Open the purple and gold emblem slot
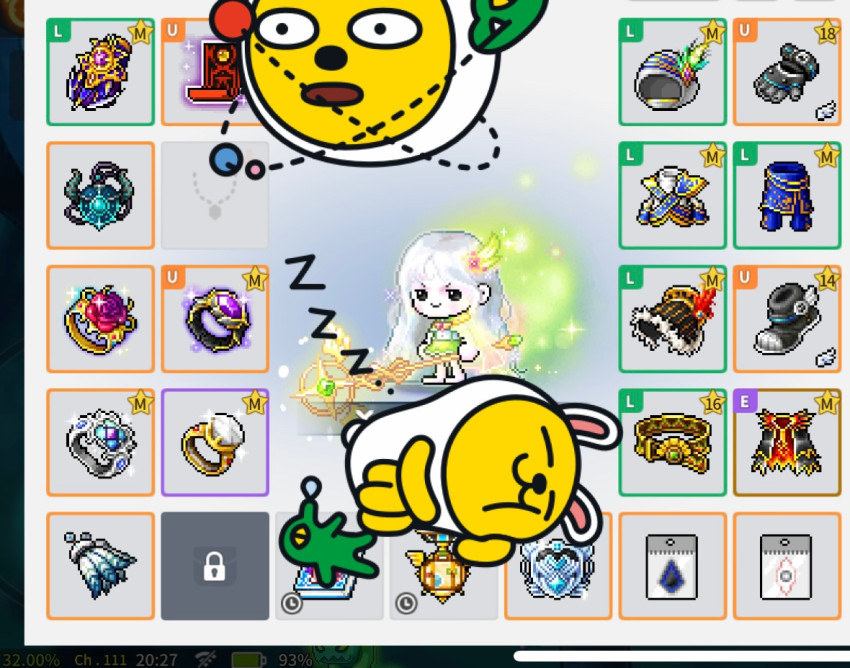 pyautogui.click(x=101, y=72)
